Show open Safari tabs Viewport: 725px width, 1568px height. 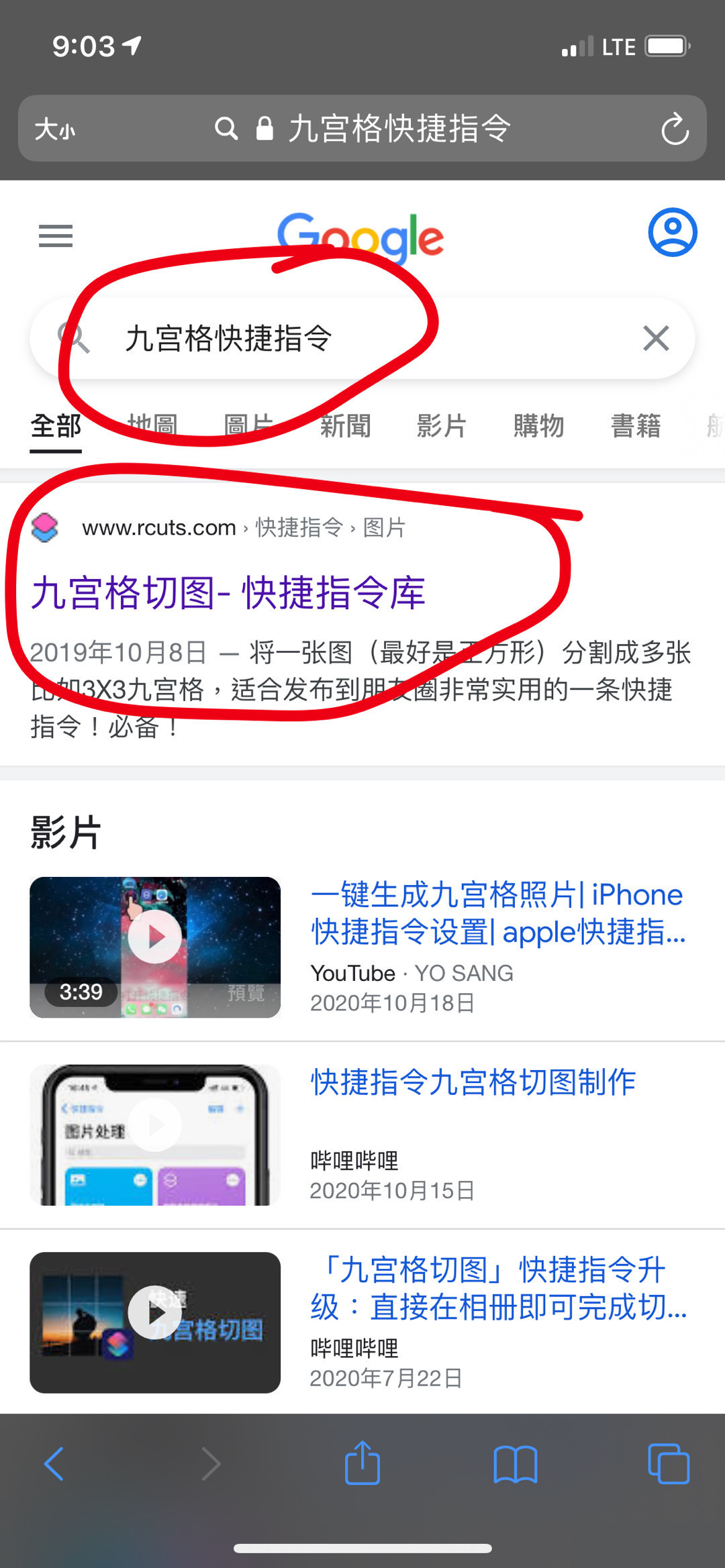pyautogui.click(x=669, y=1463)
